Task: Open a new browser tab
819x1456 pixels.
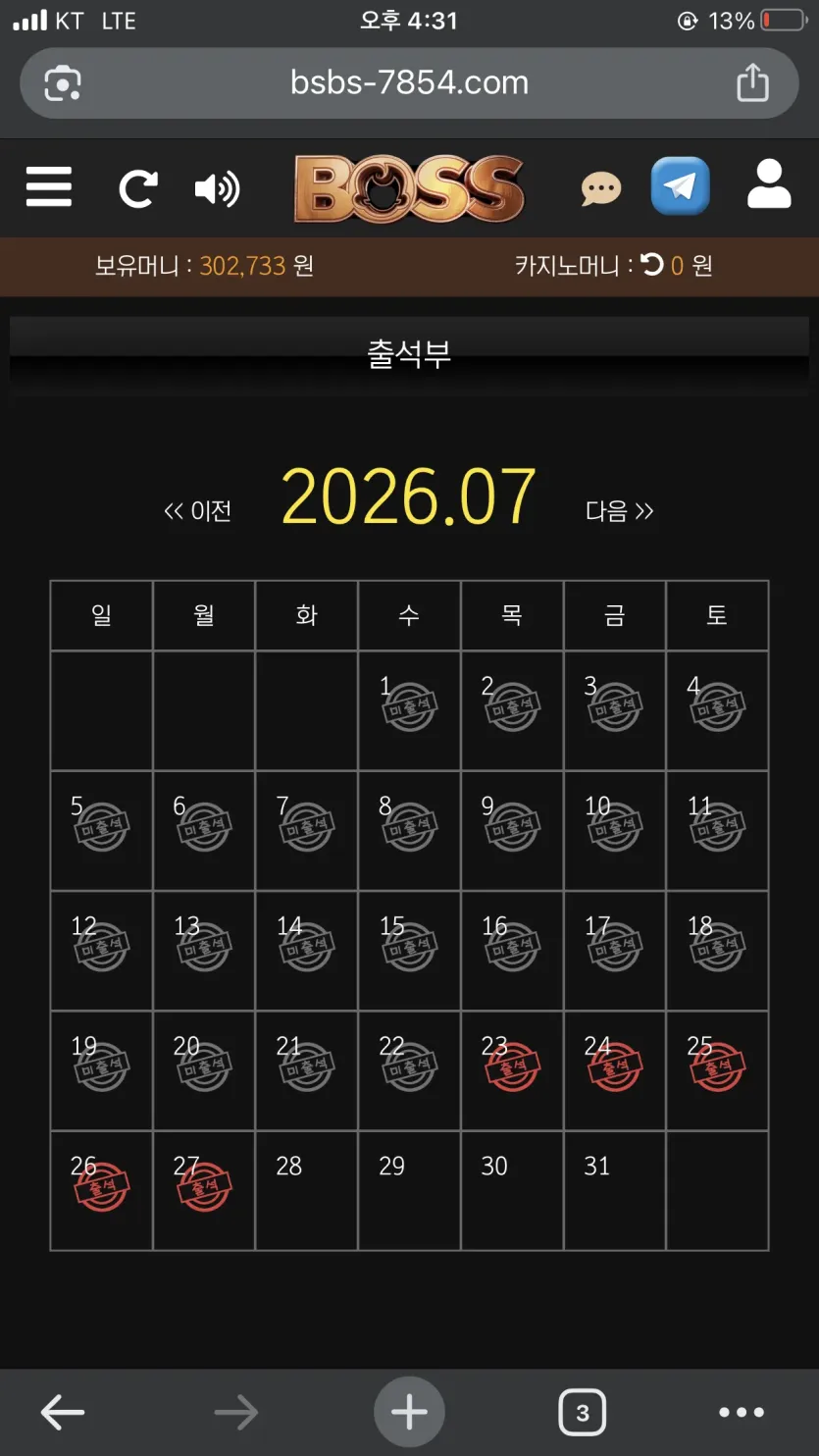Action: pos(409,1413)
